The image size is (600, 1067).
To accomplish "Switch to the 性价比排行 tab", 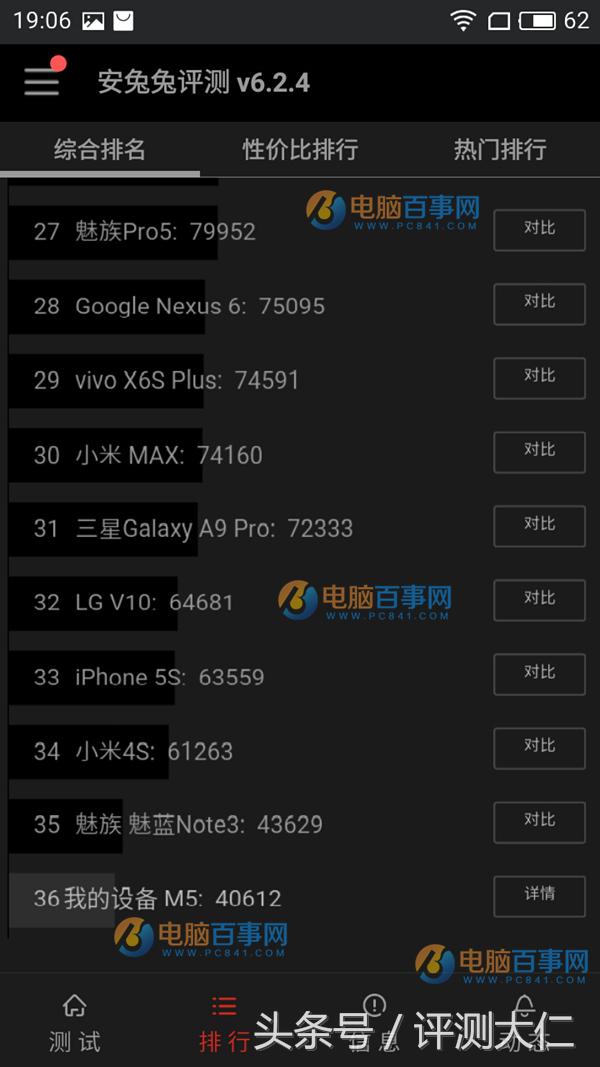I will [300, 150].
